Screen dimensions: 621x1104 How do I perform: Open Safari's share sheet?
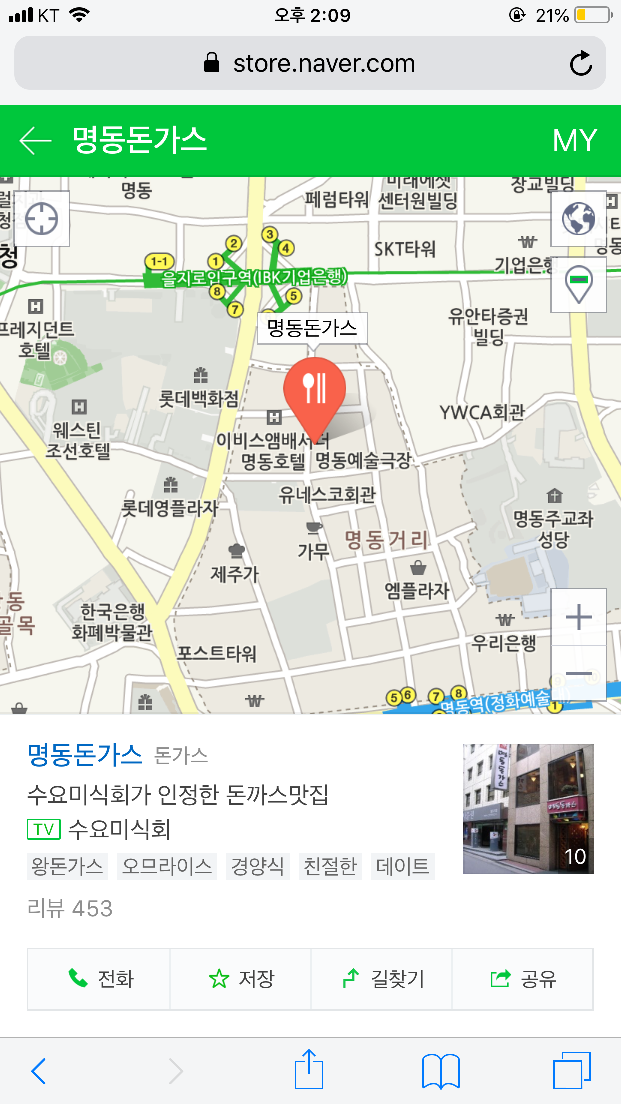(309, 1071)
